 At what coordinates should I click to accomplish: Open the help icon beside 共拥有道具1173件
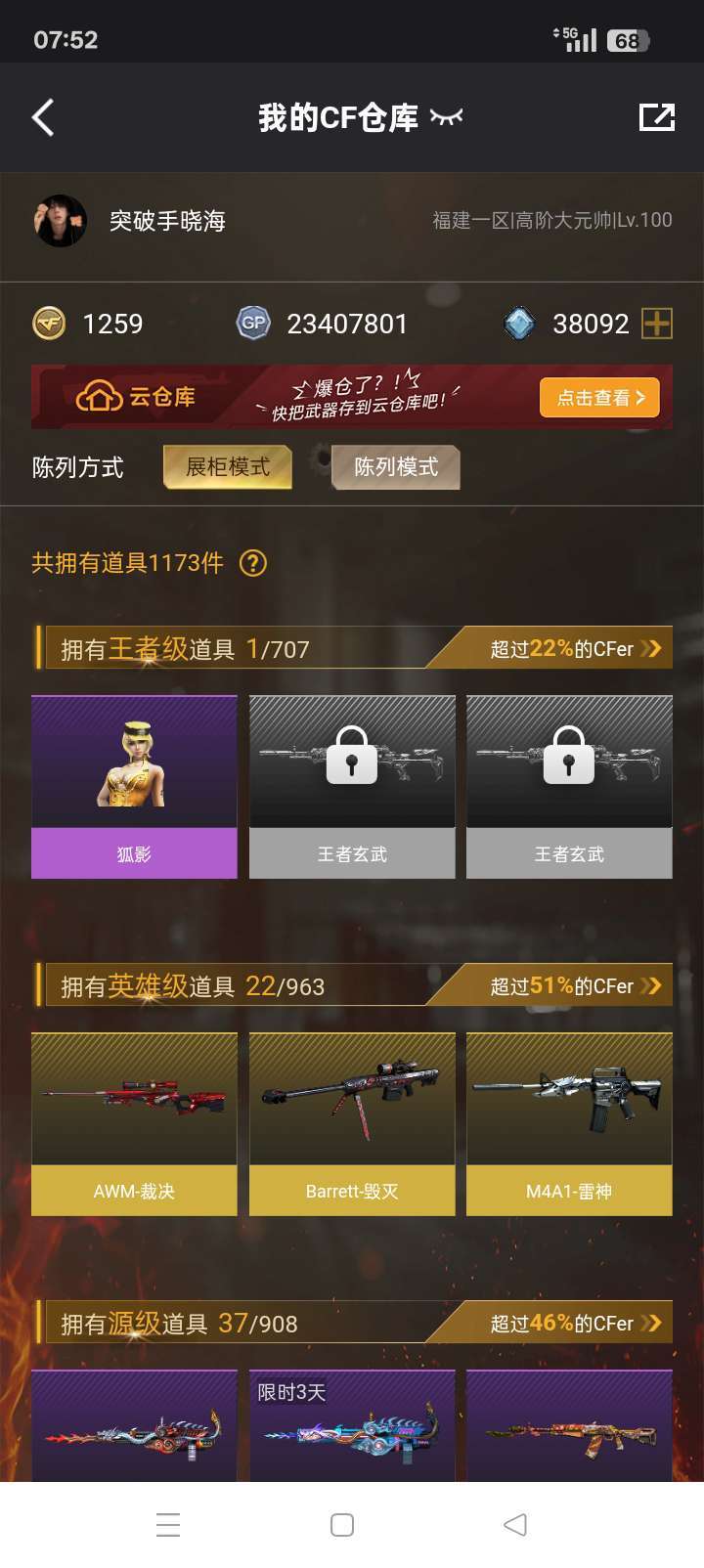click(x=253, y=563)
